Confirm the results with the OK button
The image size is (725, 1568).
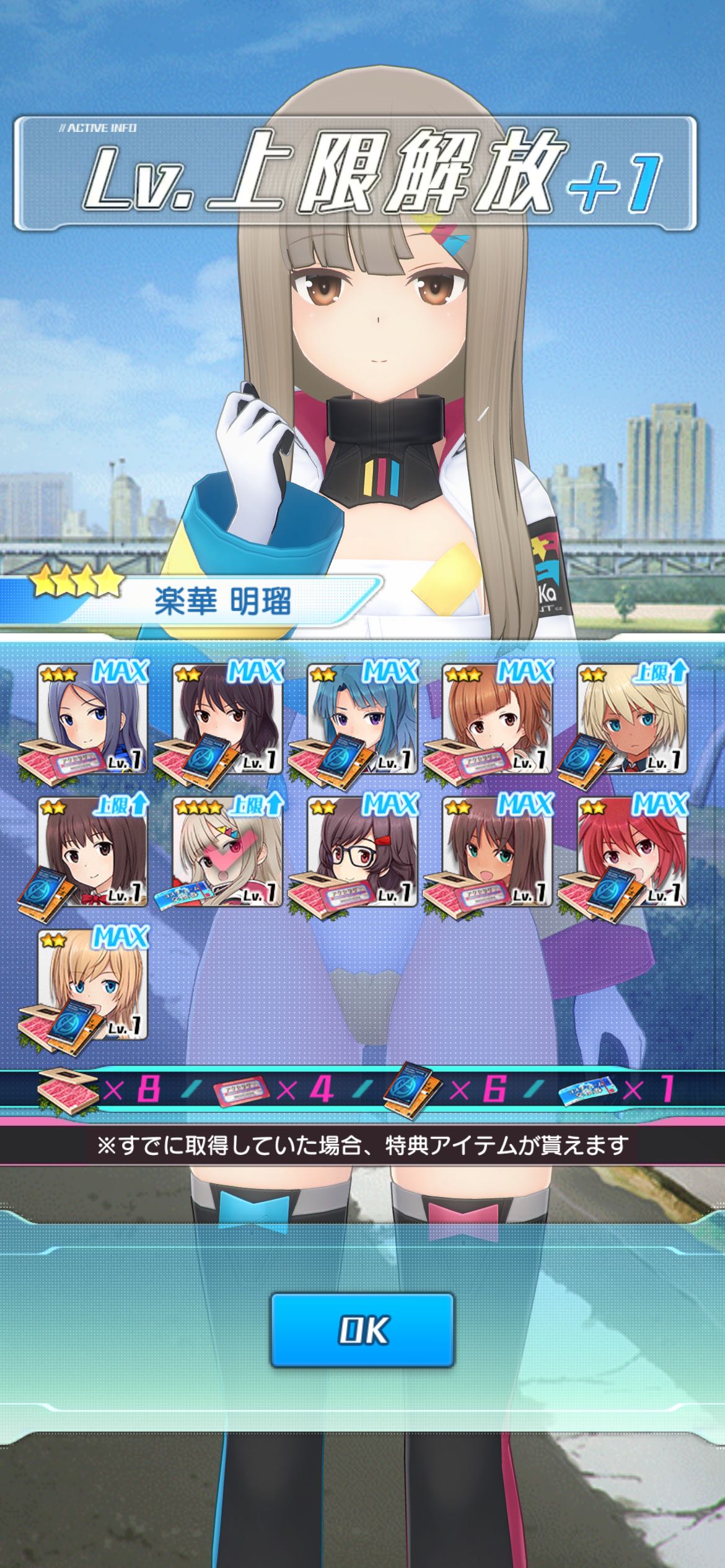(362, 1330)
